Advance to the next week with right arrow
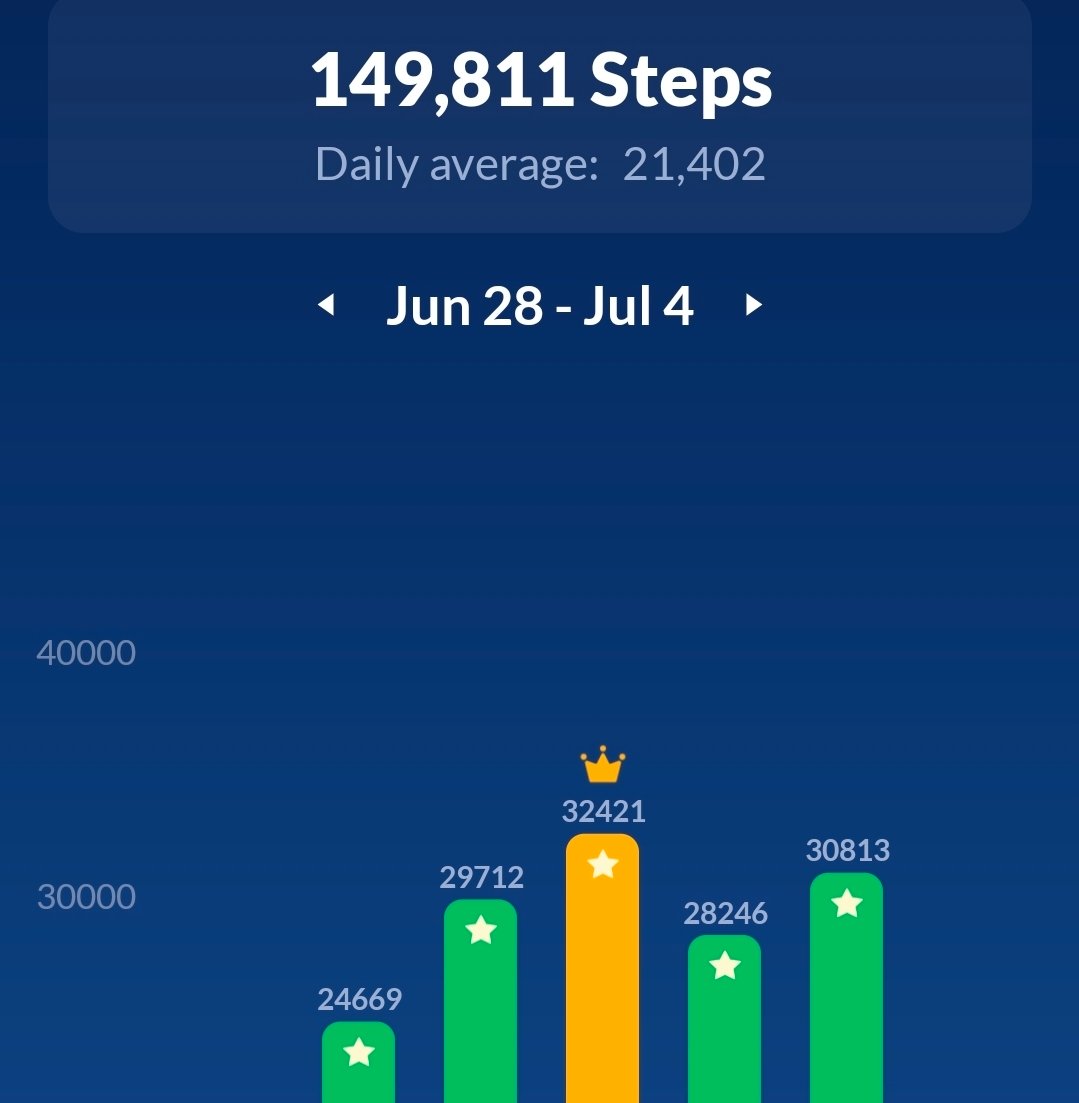1079x1103 pixels. [753, 305]
